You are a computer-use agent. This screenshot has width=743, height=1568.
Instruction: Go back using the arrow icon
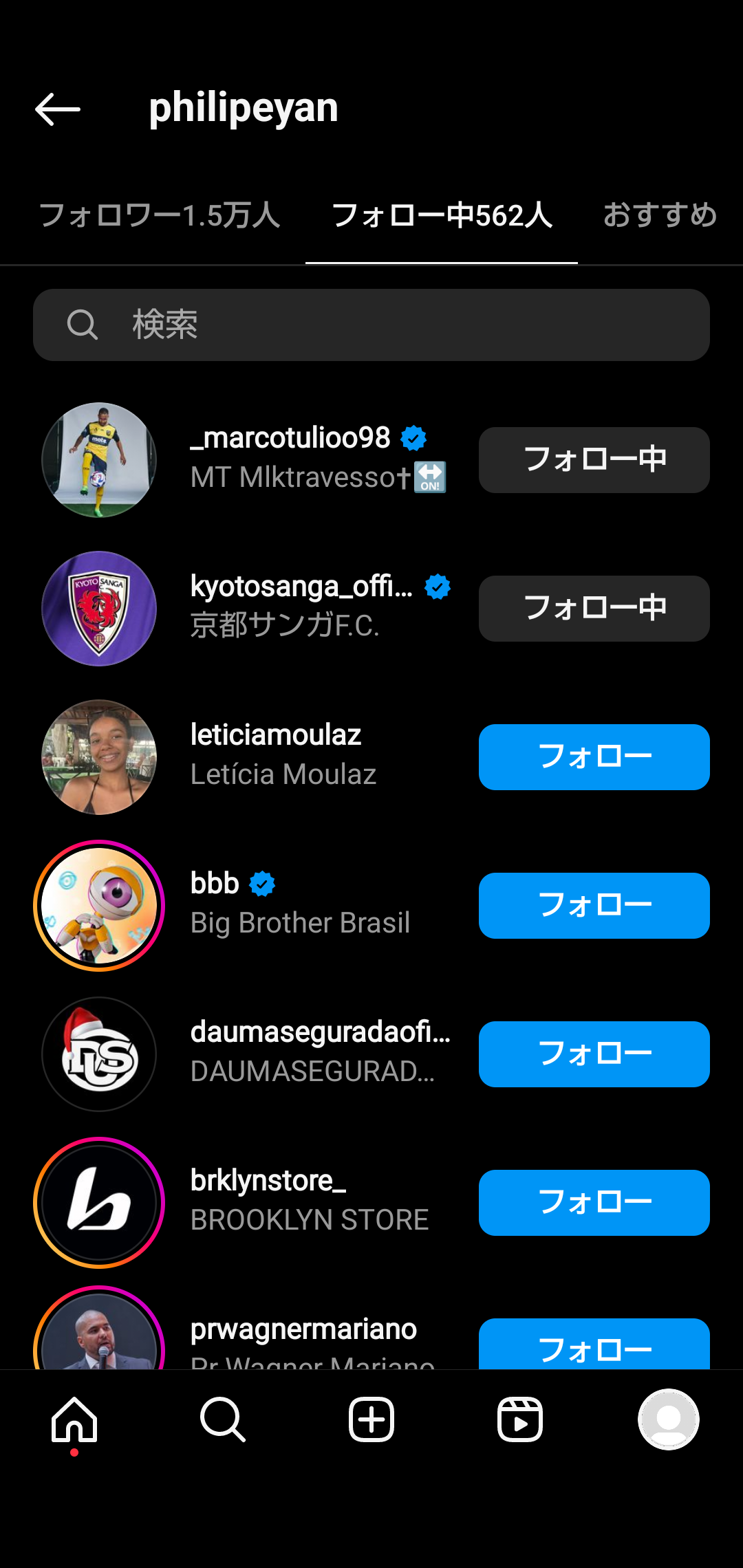[x=58, y=109]
